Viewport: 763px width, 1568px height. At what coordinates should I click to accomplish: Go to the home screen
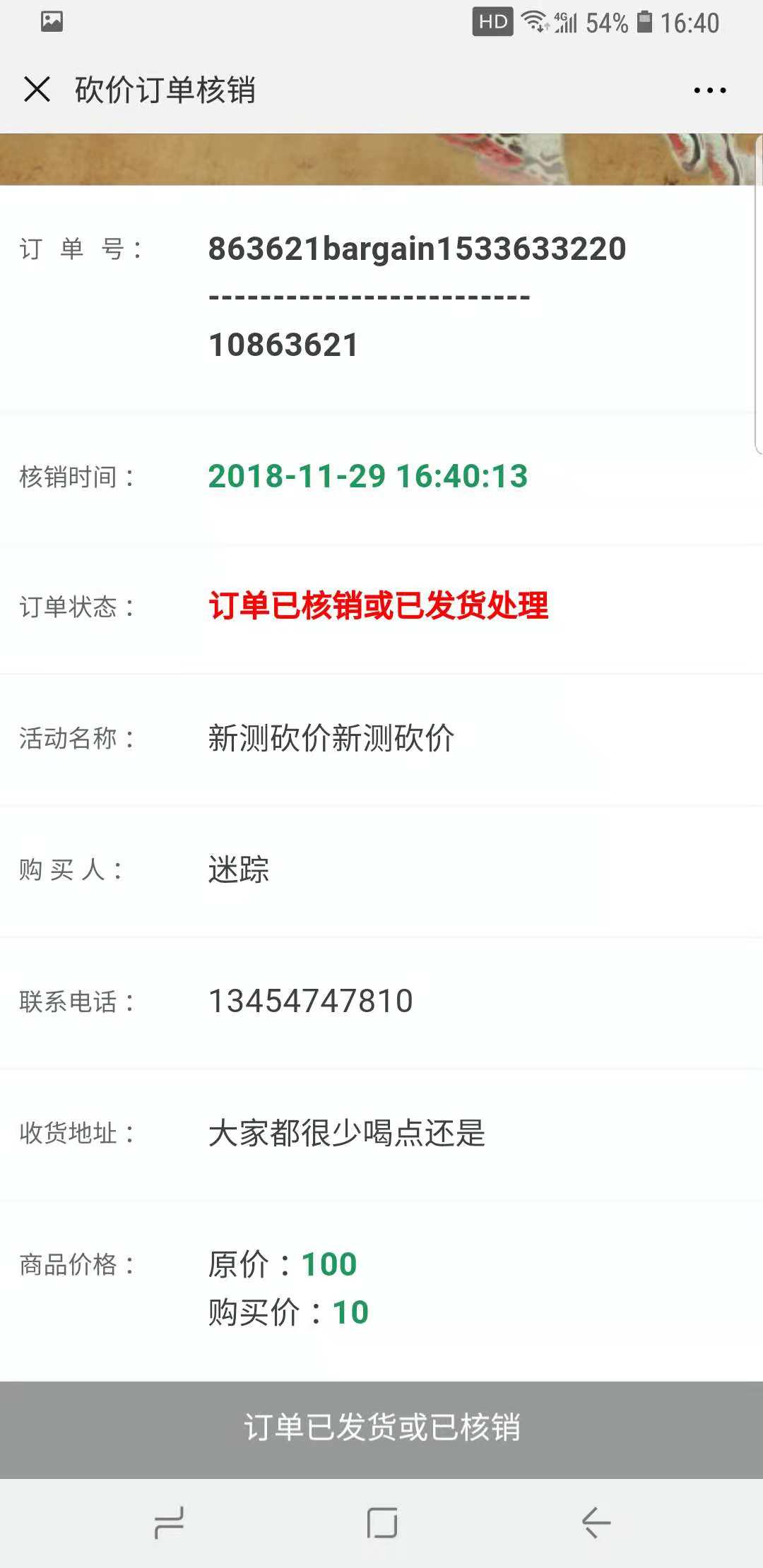point(381,1523)
